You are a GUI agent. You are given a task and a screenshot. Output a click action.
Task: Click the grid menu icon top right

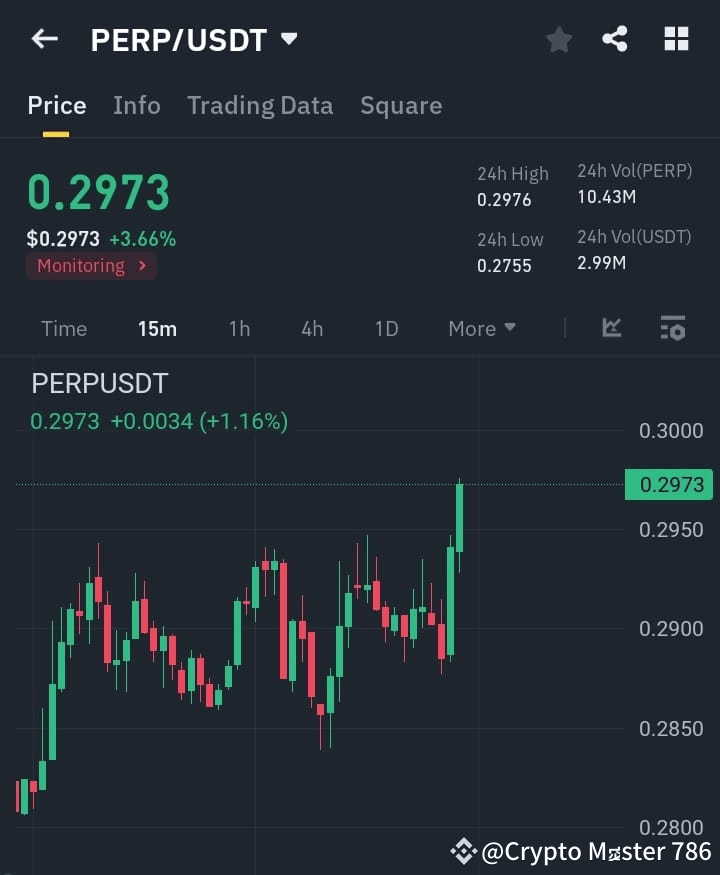[x=676, y=39]
